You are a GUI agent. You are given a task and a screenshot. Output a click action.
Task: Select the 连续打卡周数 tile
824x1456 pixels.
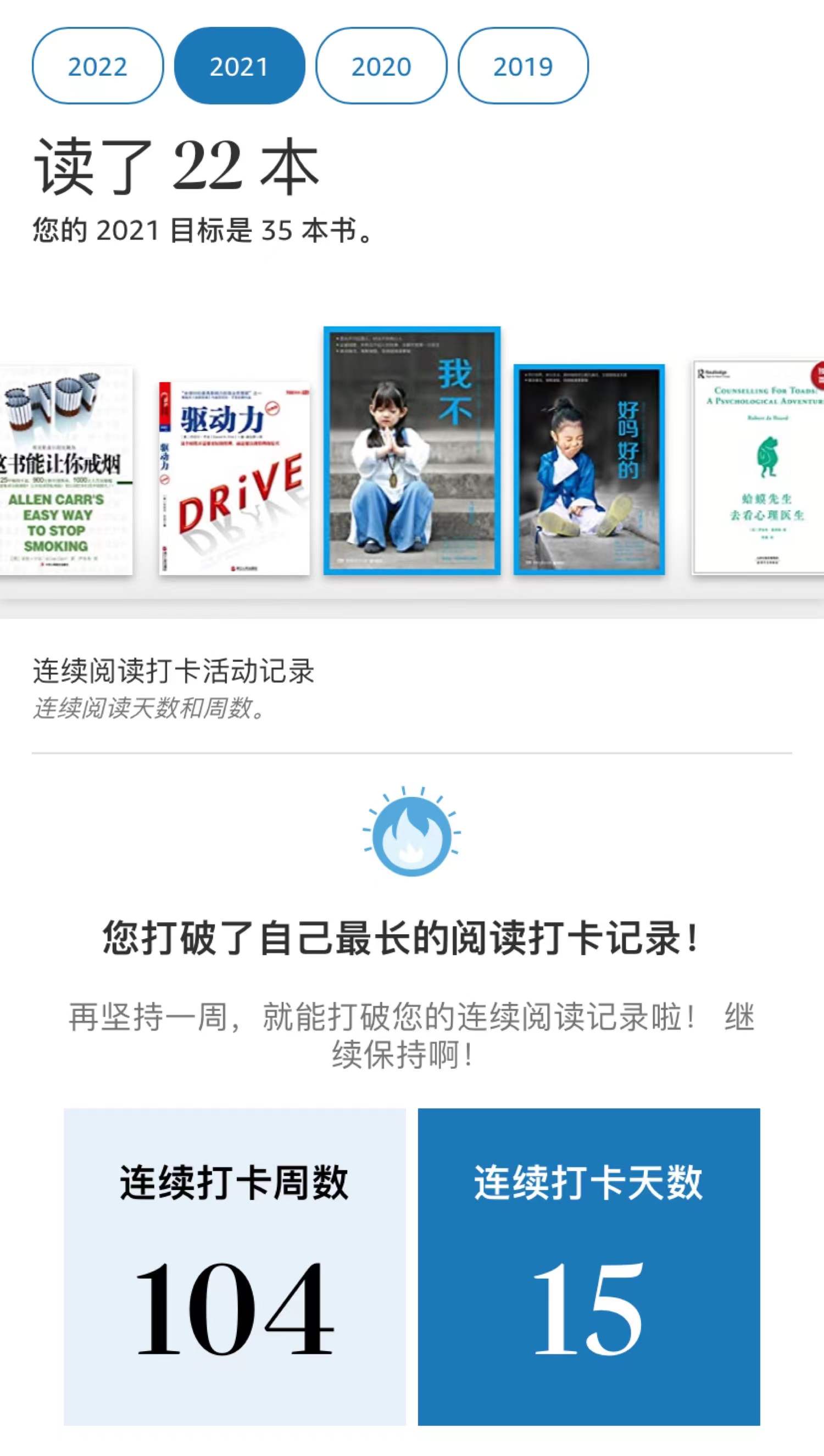(x=235, y=1266)
